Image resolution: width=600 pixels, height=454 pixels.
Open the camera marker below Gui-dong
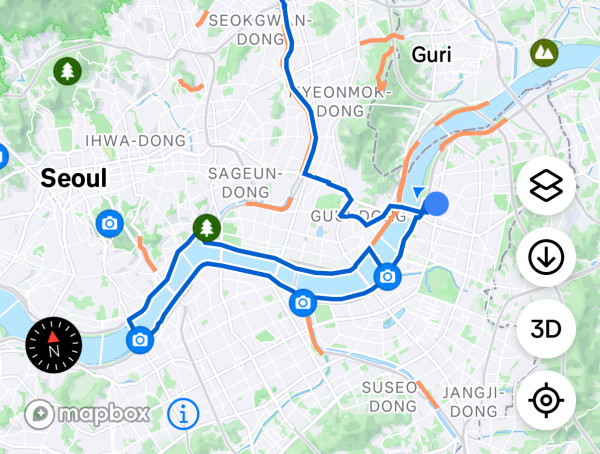tap(387, 275)
